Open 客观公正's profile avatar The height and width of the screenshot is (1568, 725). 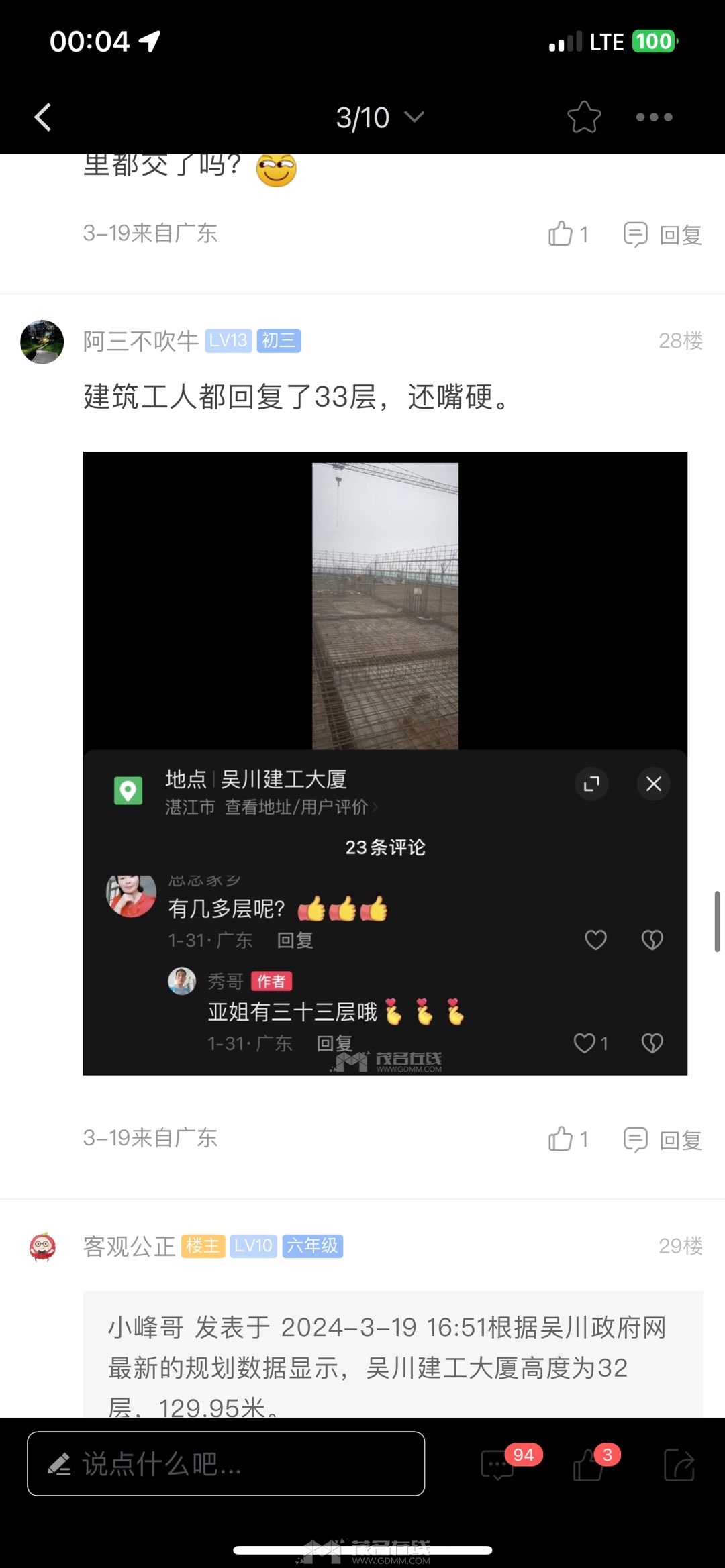point(42,1246)
